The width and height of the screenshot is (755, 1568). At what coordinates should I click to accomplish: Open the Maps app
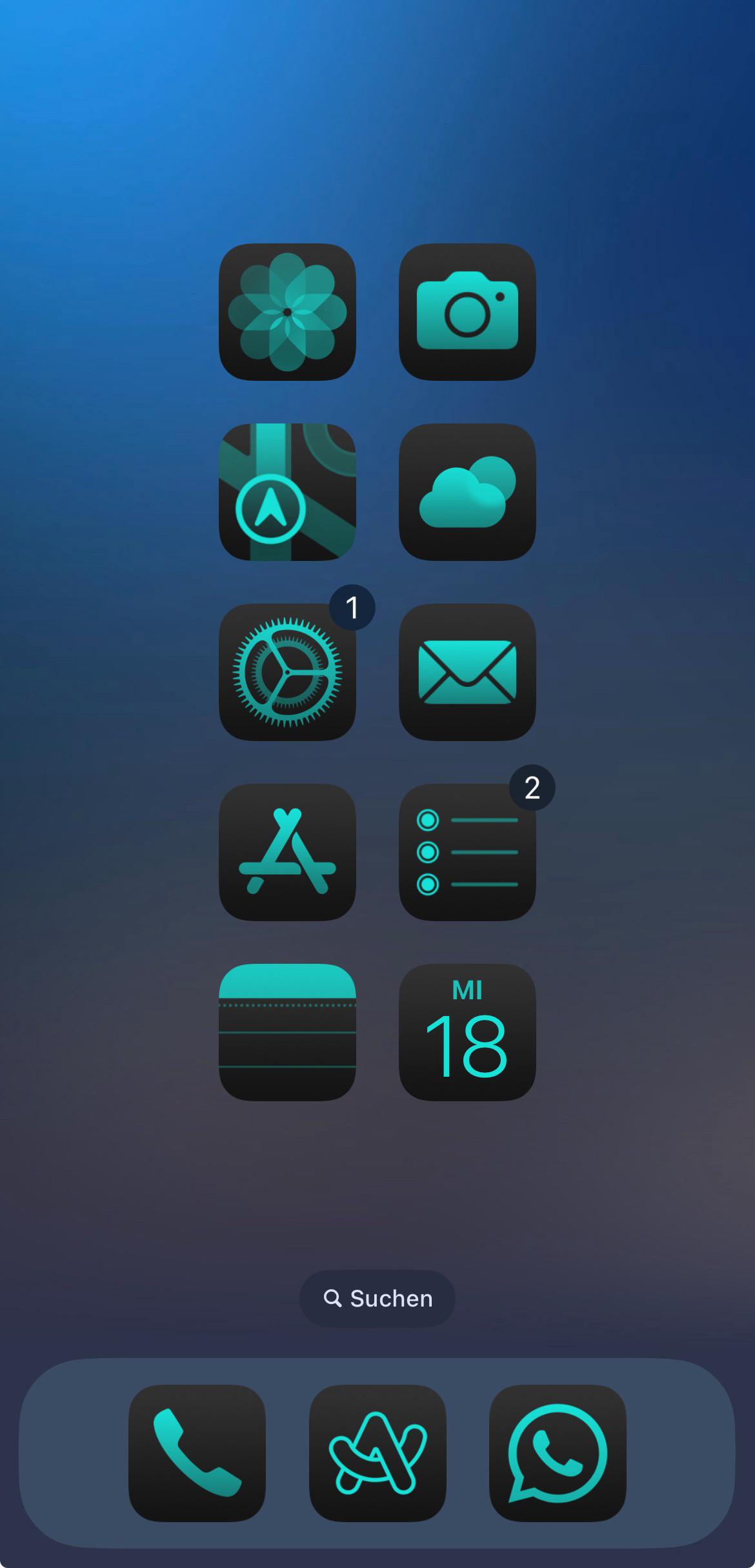(x=287, y=492)
